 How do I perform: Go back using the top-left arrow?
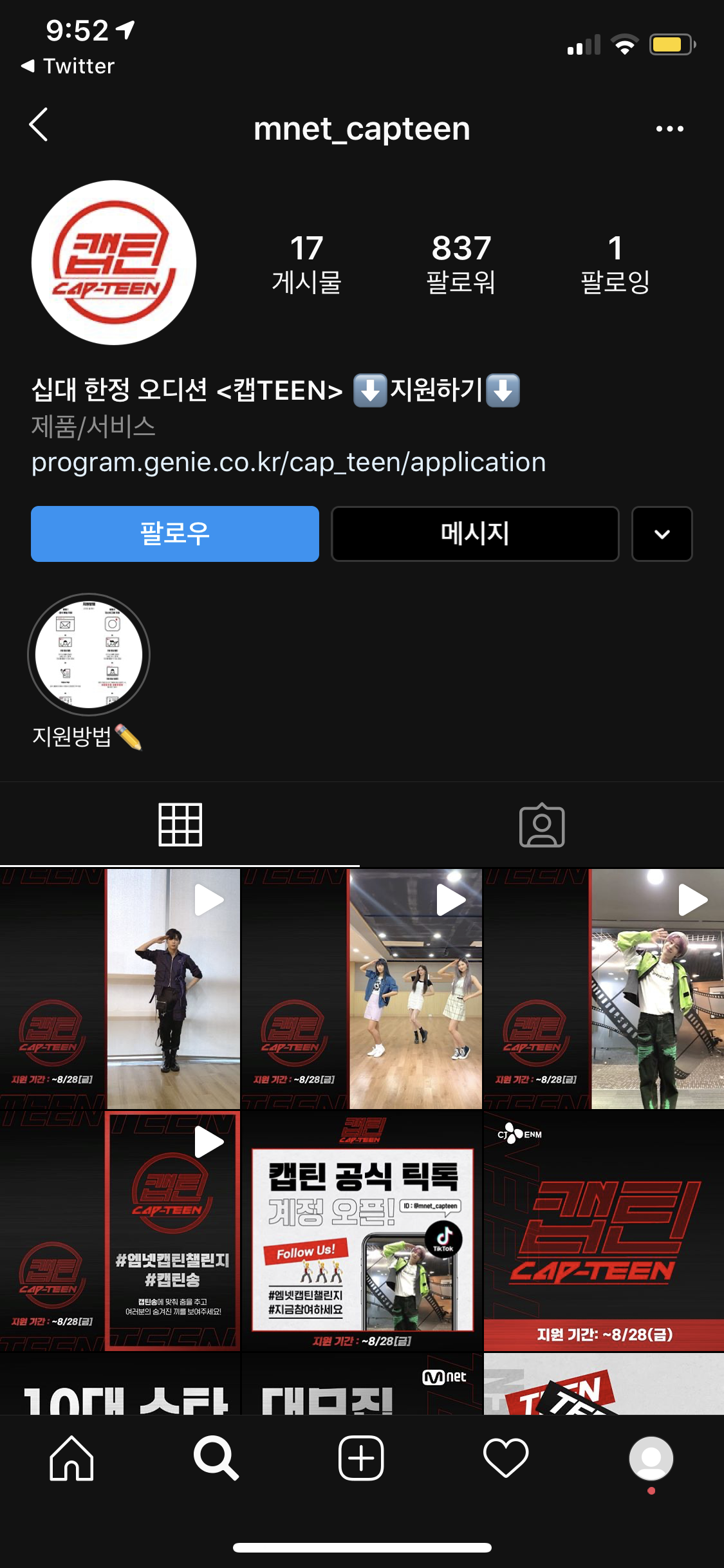tap(39, 125)
